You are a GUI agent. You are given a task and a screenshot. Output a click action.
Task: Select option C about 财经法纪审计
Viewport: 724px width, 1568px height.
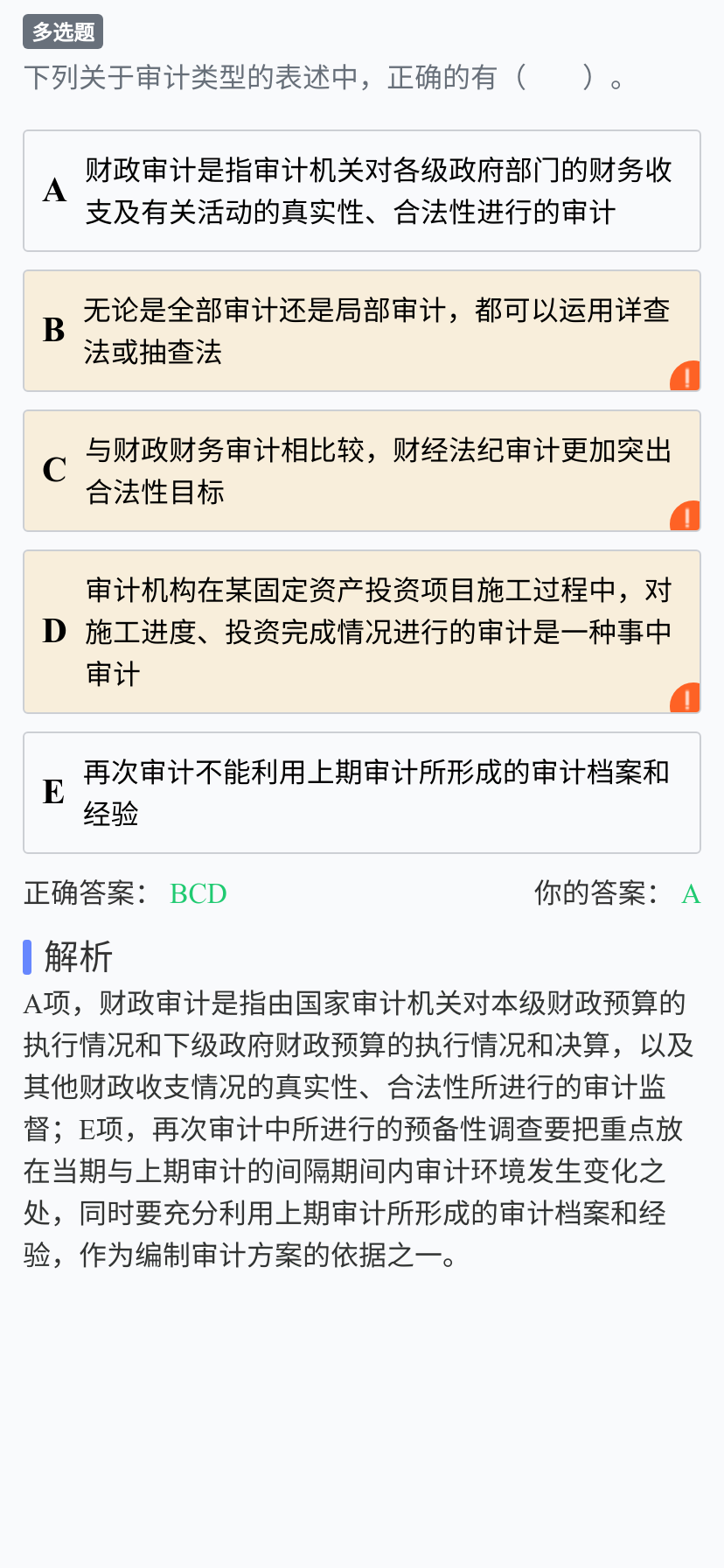click(x=362, y=471)
